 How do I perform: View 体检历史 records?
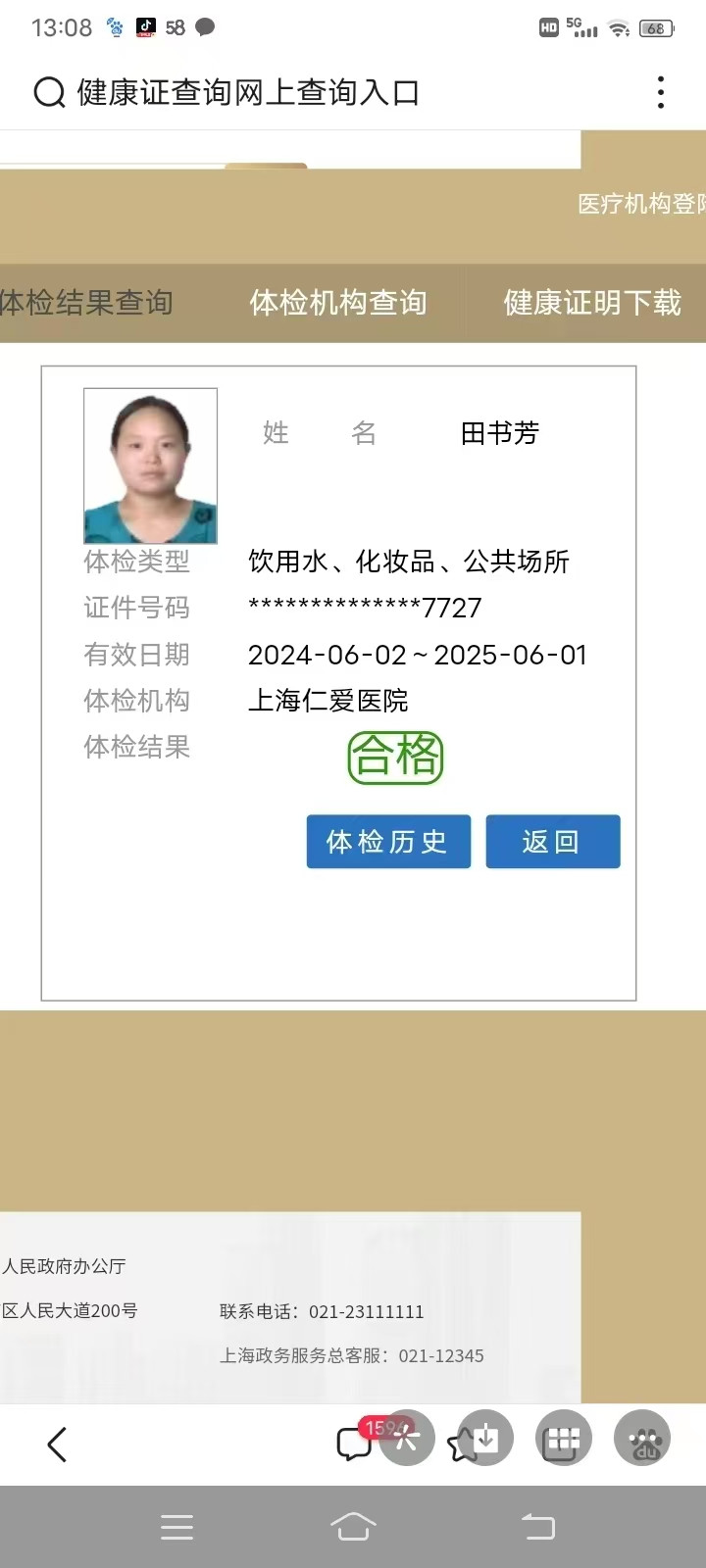pyautogui.click(x=388, y=842)
